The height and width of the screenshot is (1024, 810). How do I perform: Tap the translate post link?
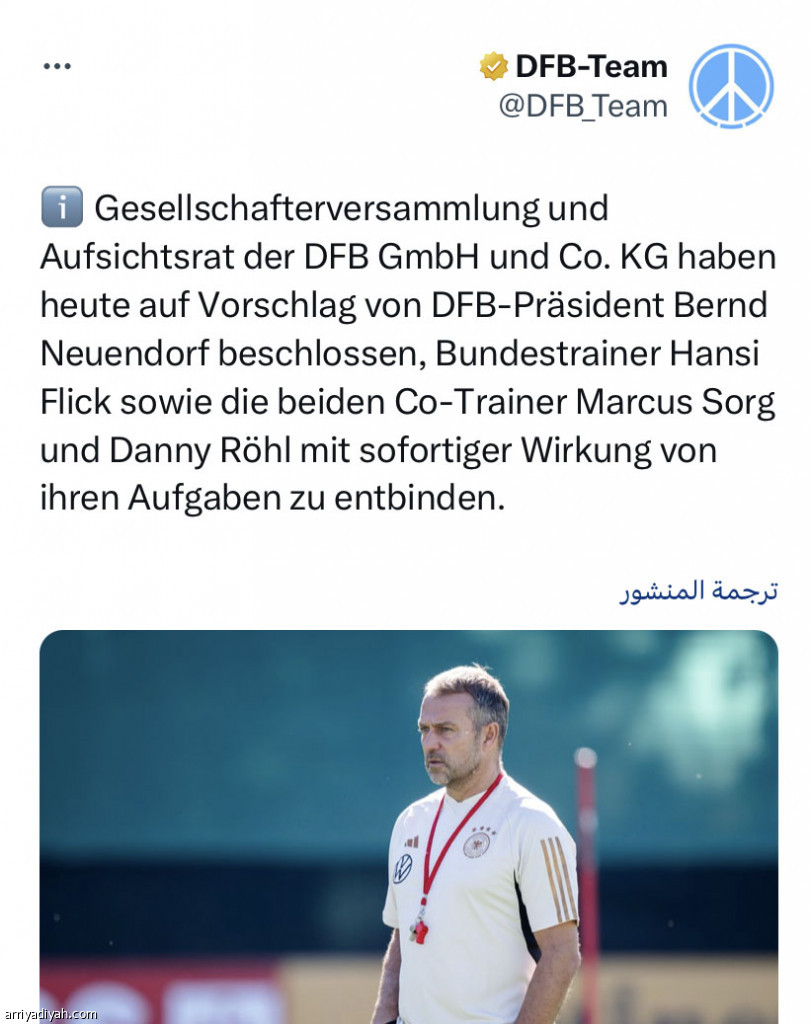697,590
